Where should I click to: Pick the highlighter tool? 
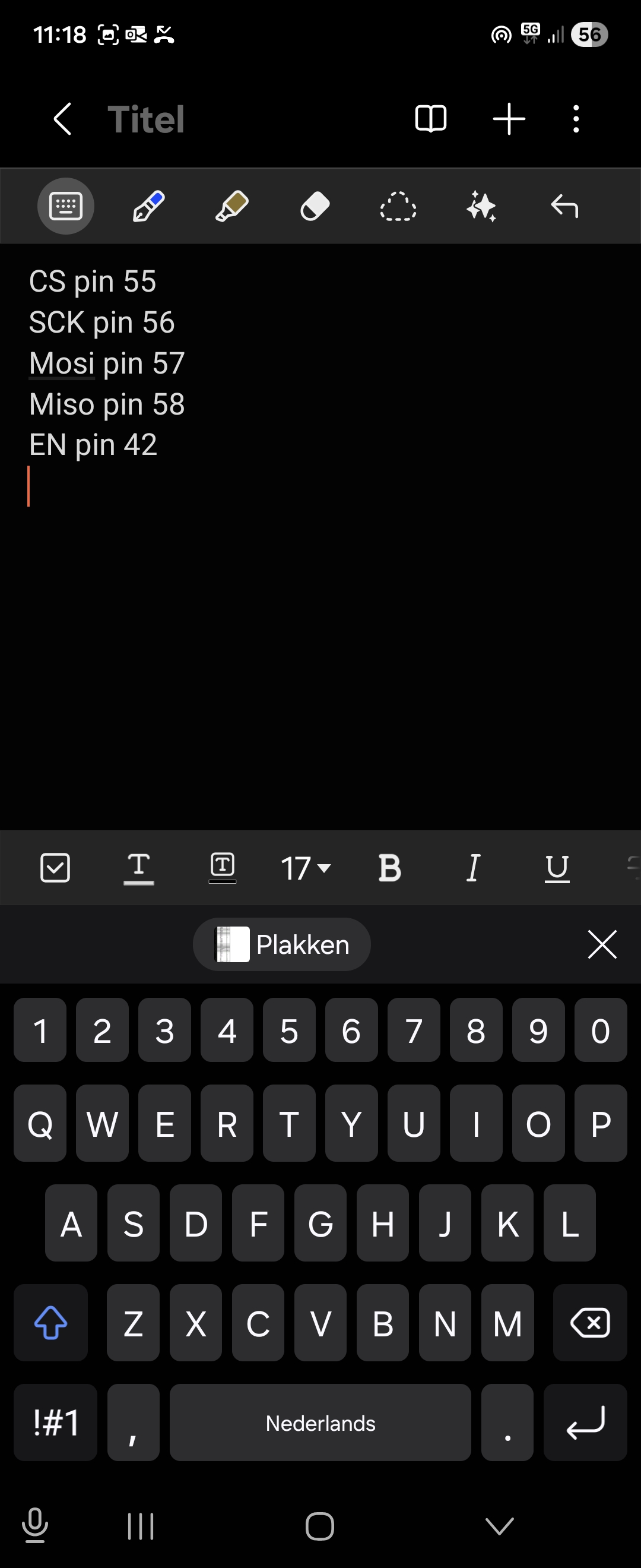232,206
